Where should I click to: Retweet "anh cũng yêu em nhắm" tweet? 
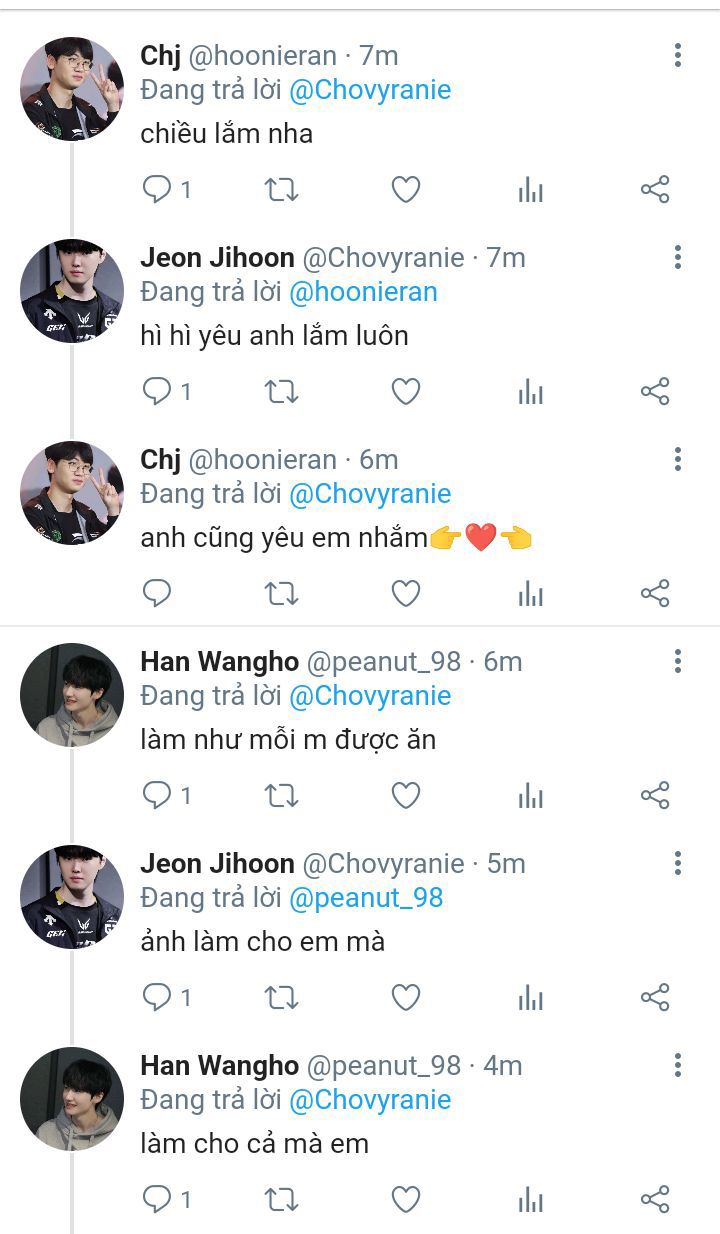281,594
